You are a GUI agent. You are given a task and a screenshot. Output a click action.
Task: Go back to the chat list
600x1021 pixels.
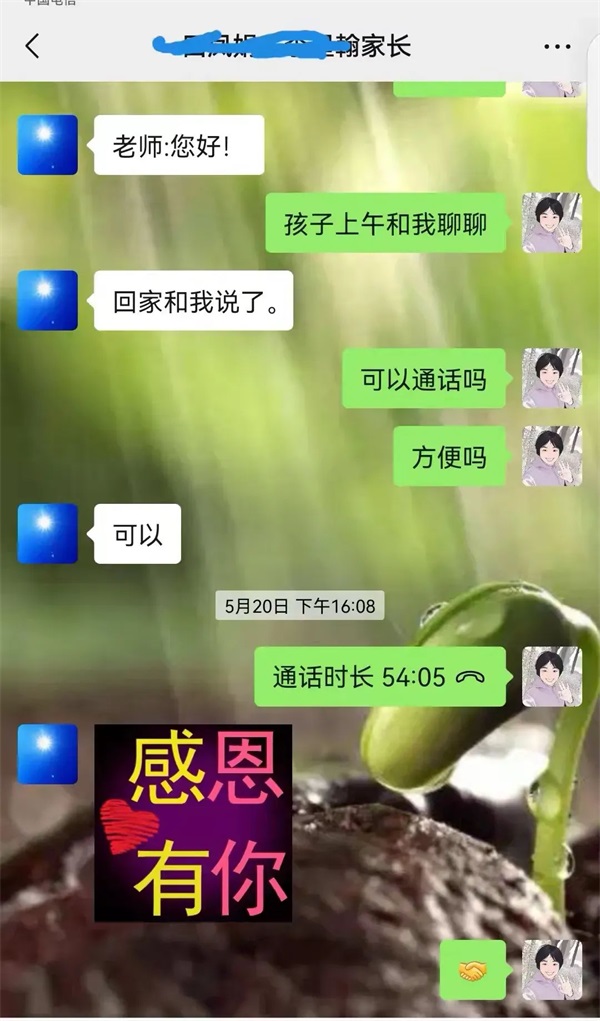32,46
